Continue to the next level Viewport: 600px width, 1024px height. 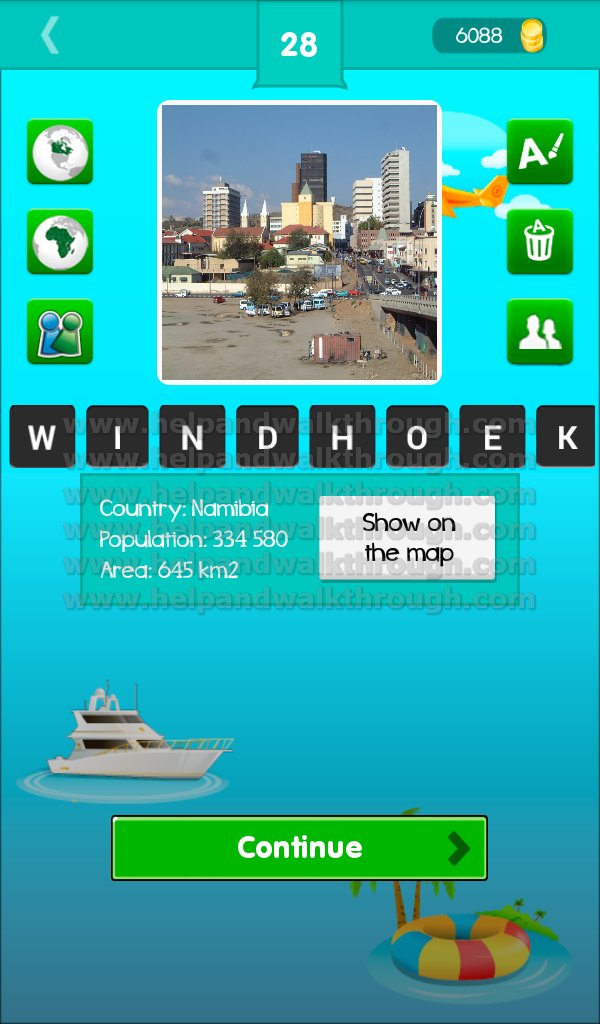pos(300,848)
